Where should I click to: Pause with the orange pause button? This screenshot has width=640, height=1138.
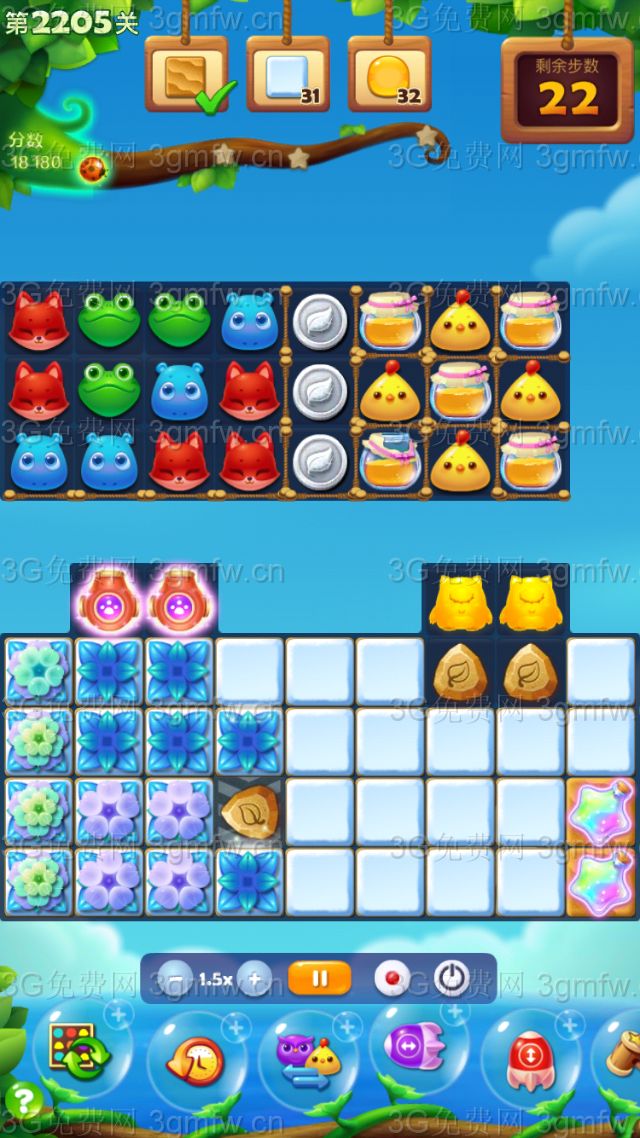point(319,979)
